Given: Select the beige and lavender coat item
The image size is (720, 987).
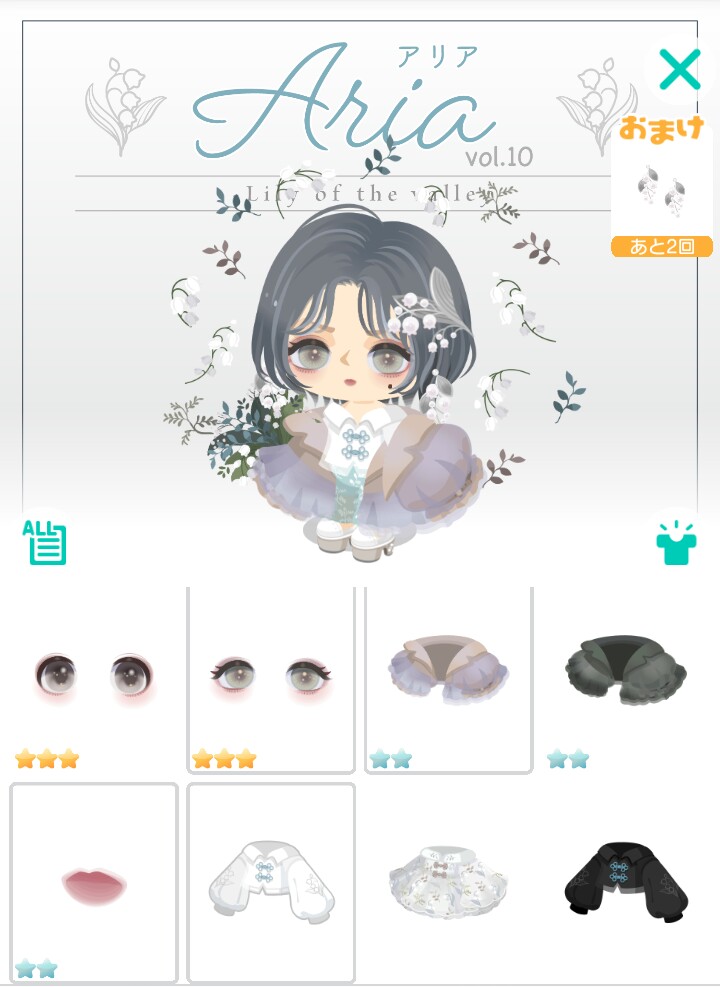Looking at the screenshot, I should pos(448,680).
